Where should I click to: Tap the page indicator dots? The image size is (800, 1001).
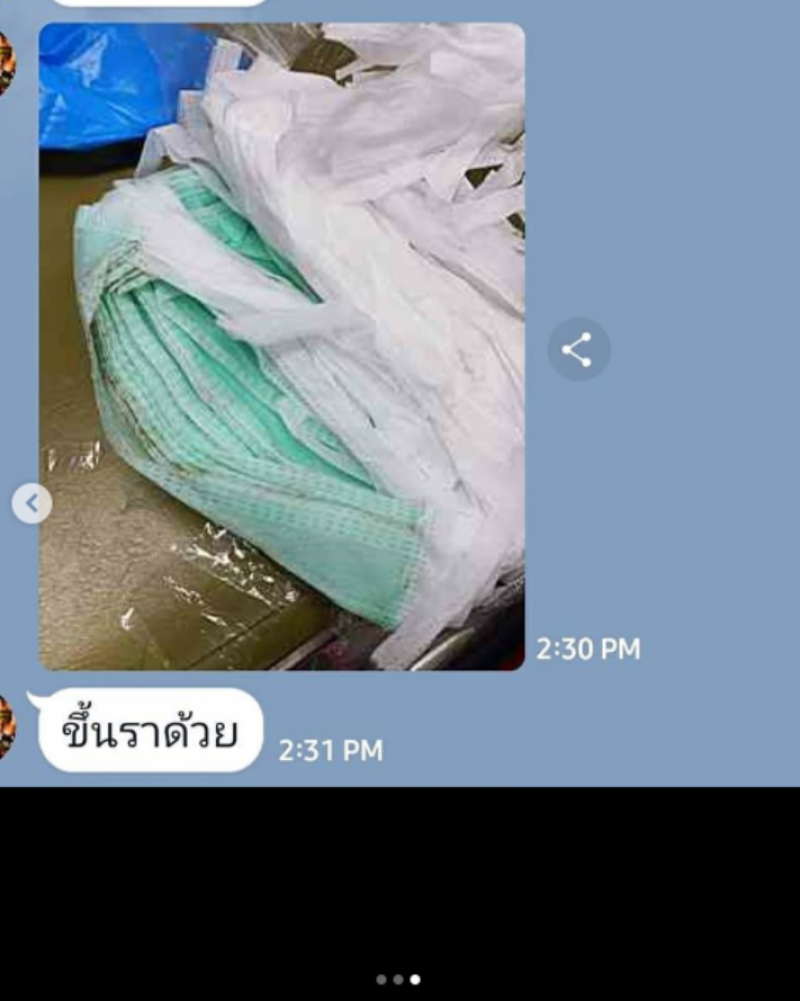click(x=398, y=980)
